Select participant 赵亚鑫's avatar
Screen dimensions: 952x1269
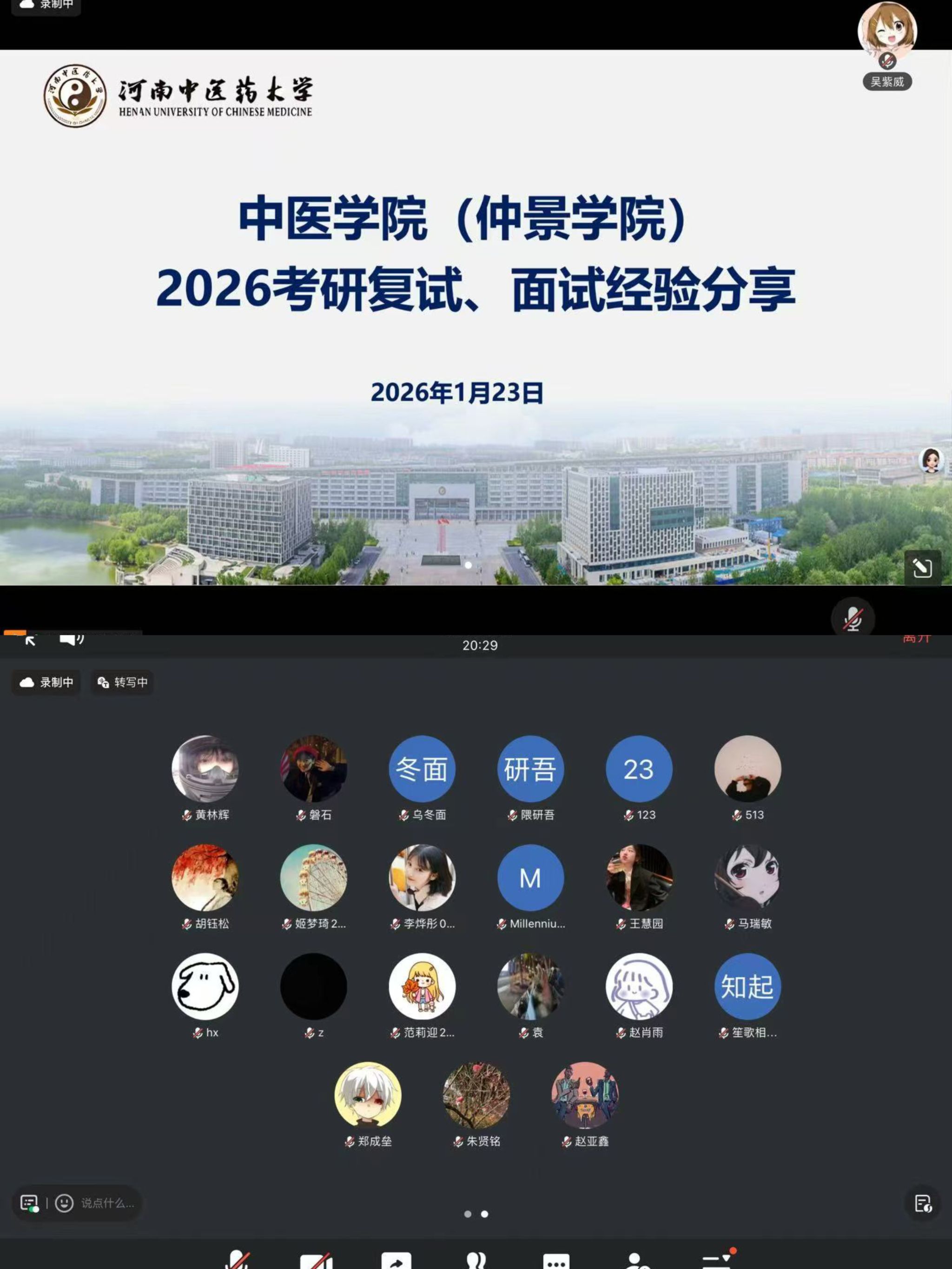(x=585, y=1095)
